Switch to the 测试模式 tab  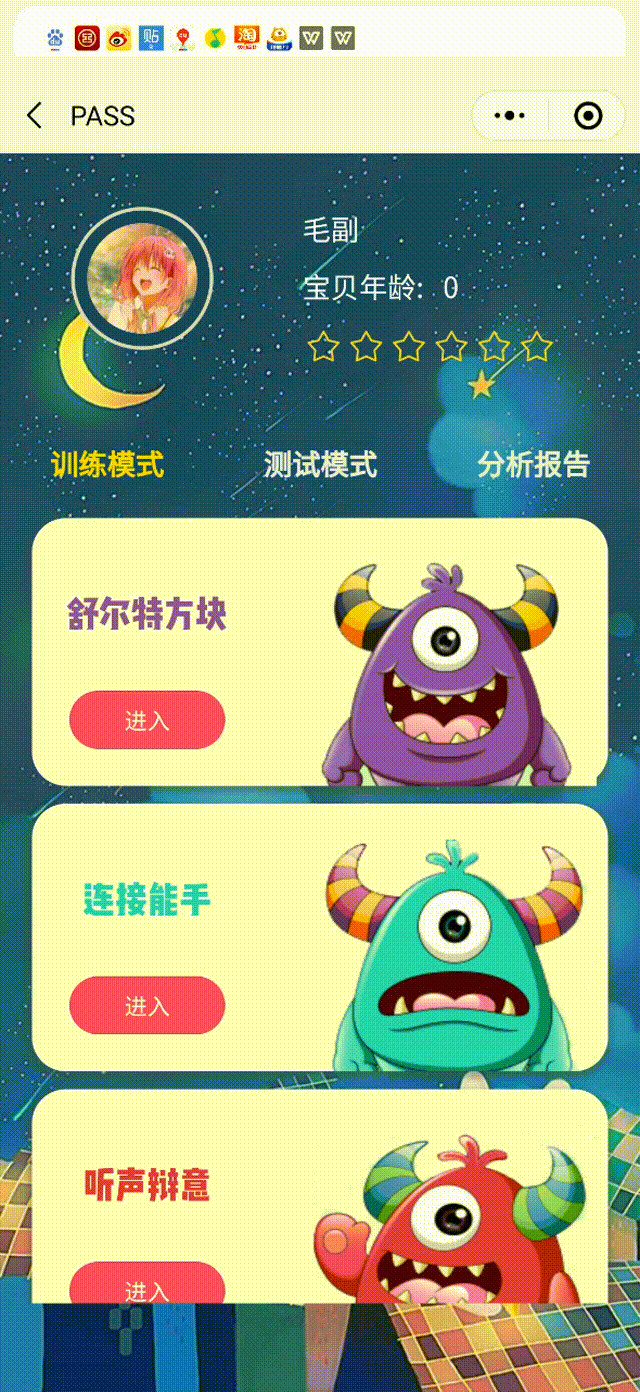pyautogui.click(x=320, y=465)
